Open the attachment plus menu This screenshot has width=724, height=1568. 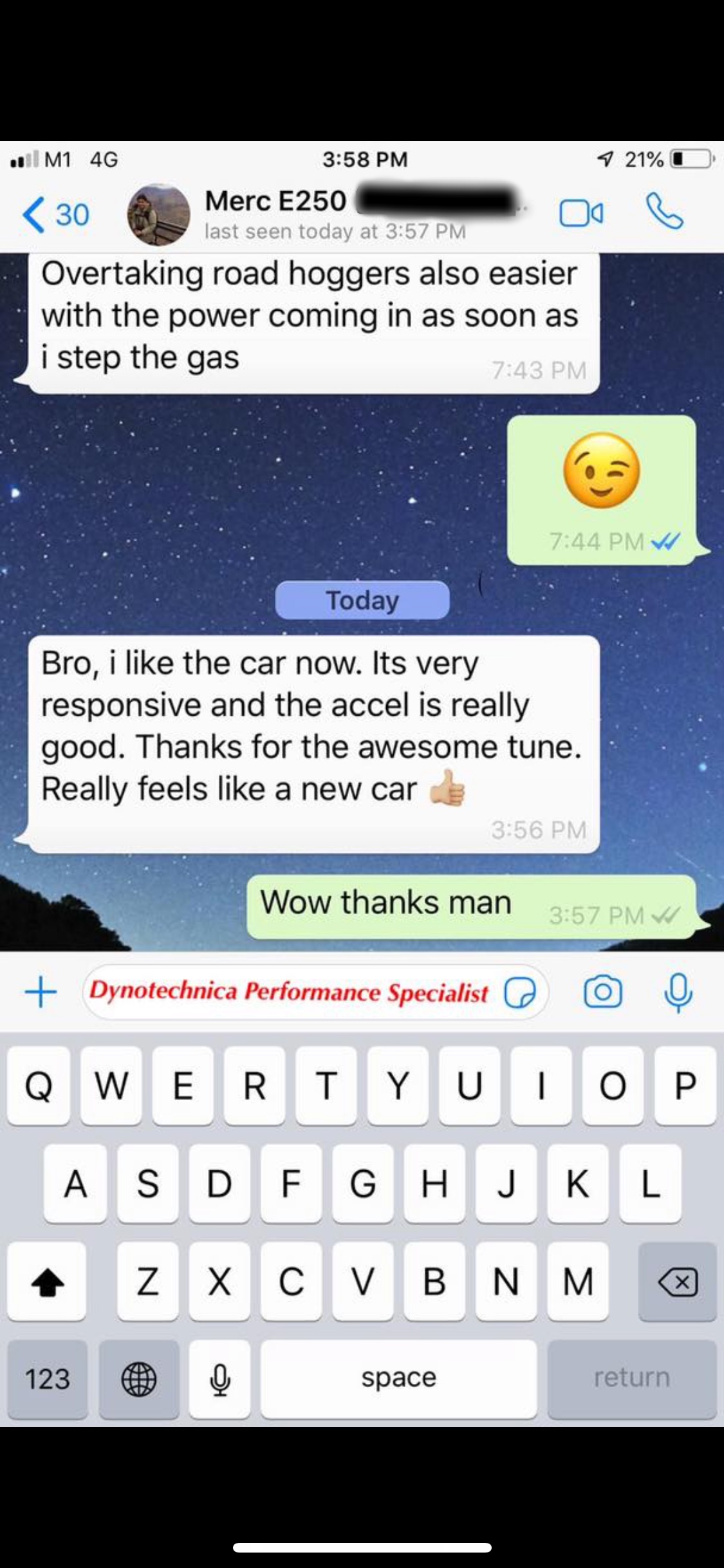41,992
